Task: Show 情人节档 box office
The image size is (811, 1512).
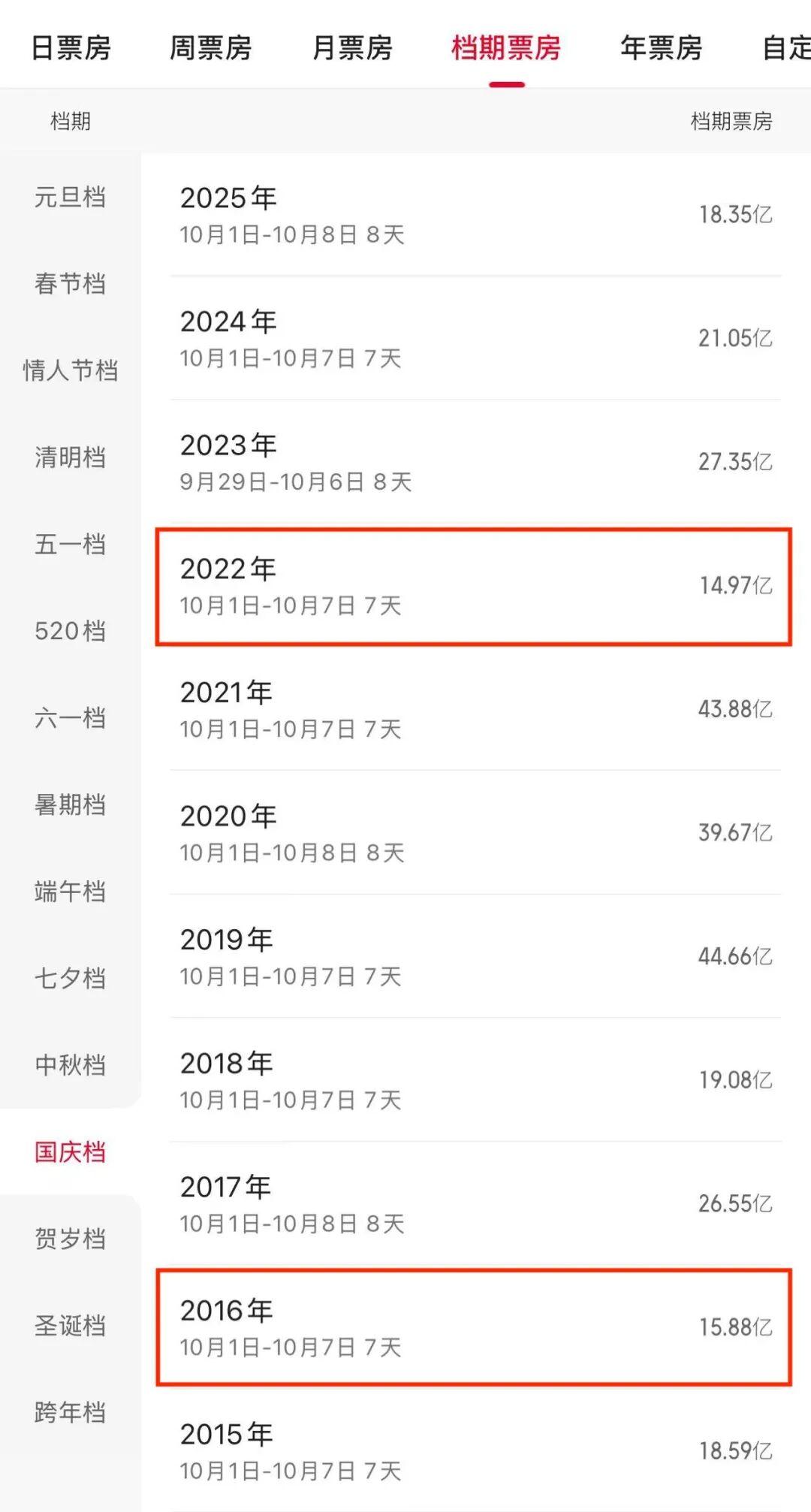Action: [x=70, y=370]
